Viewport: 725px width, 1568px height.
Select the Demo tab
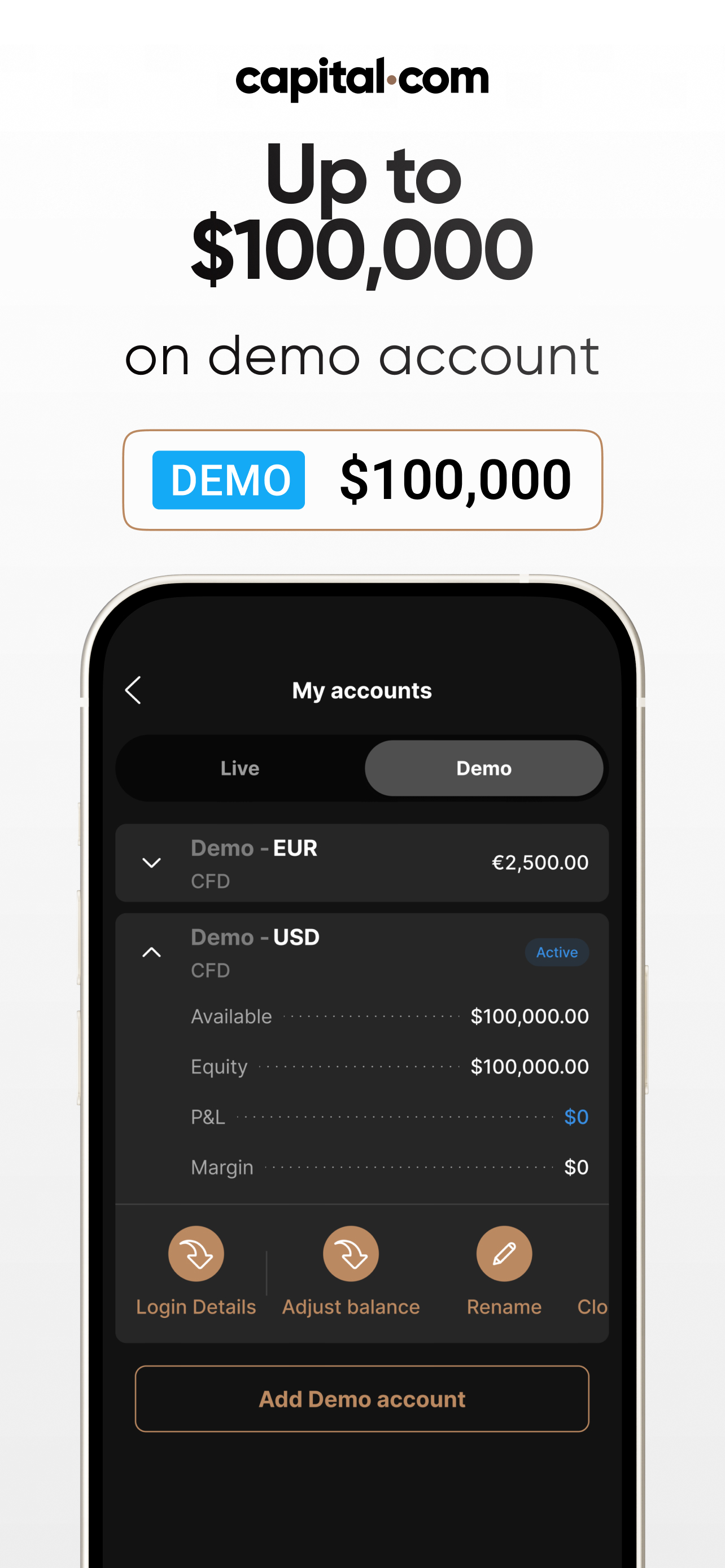[484, 768]
